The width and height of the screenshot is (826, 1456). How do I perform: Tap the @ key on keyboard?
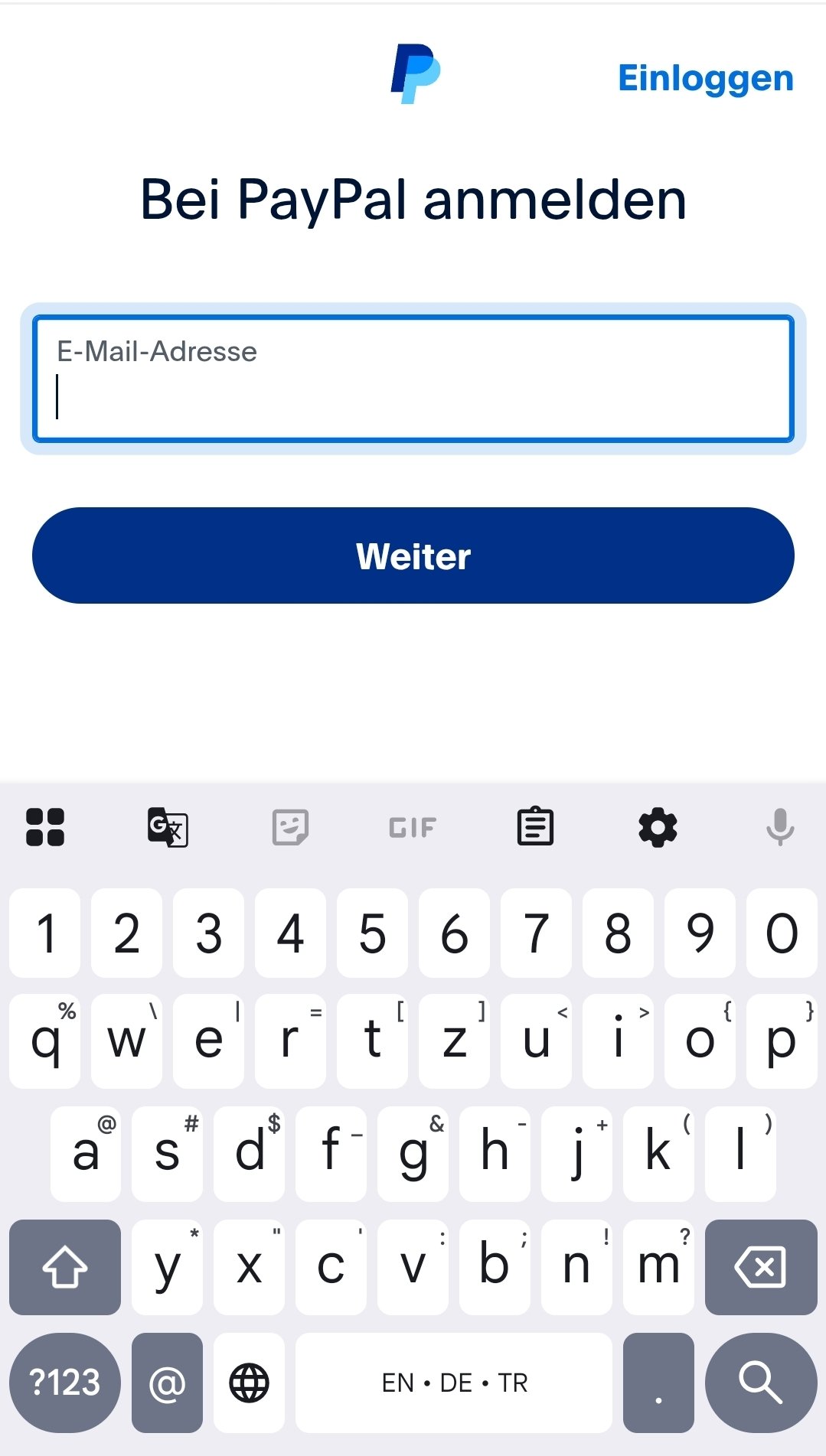tap(167, 1383)
